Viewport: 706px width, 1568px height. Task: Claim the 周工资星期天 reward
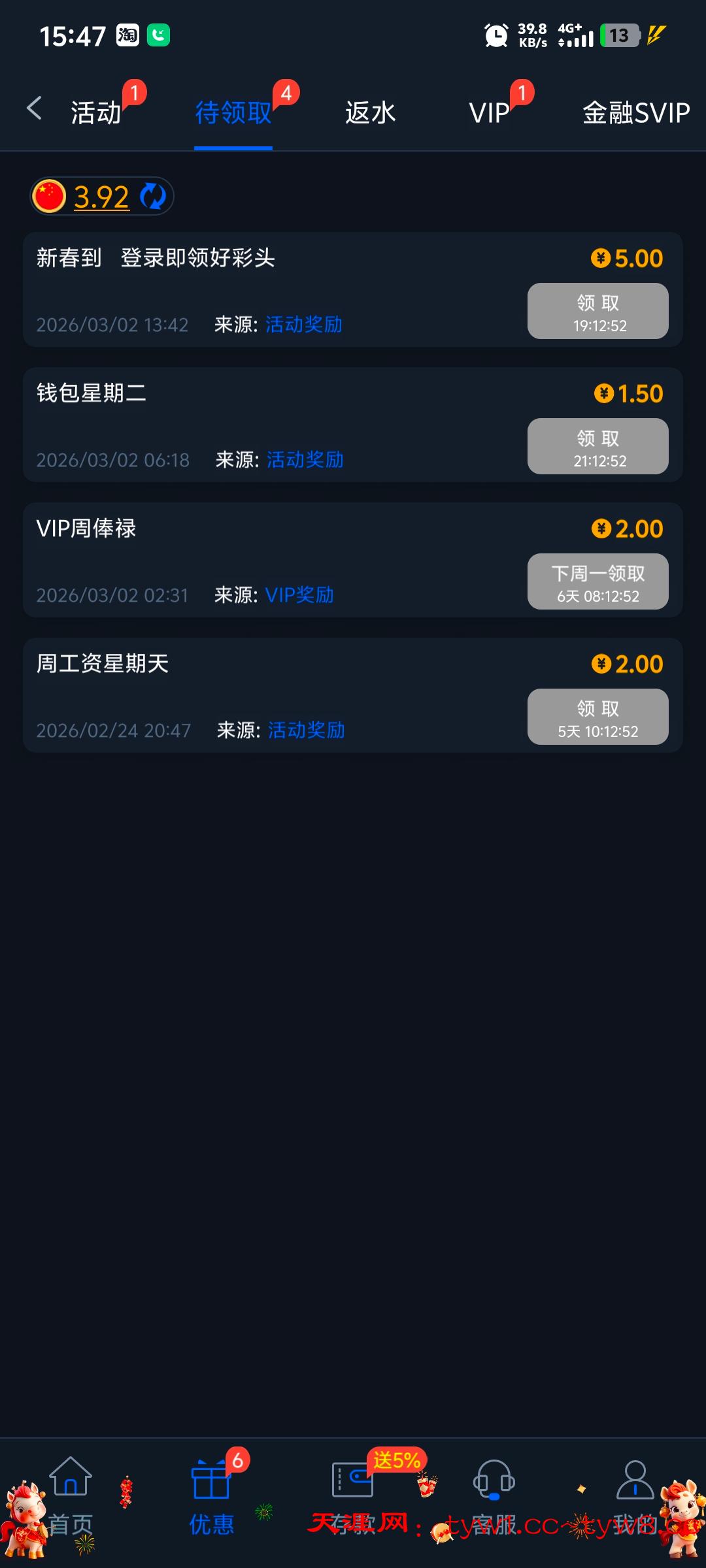597,717
